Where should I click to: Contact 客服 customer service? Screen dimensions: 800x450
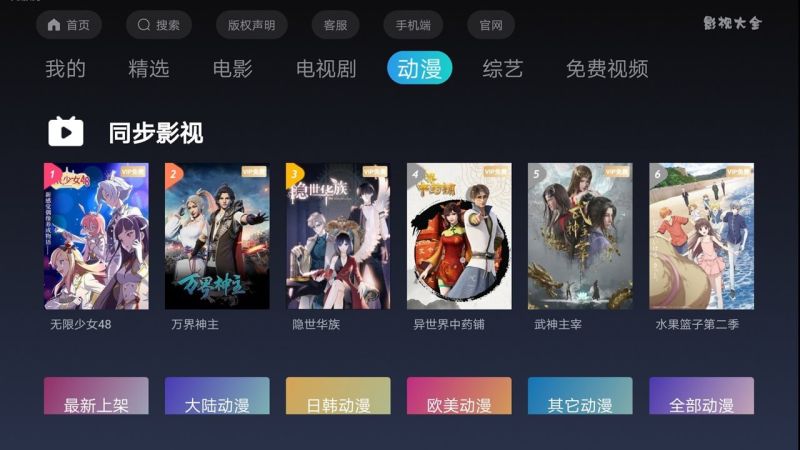coord(335,25)
